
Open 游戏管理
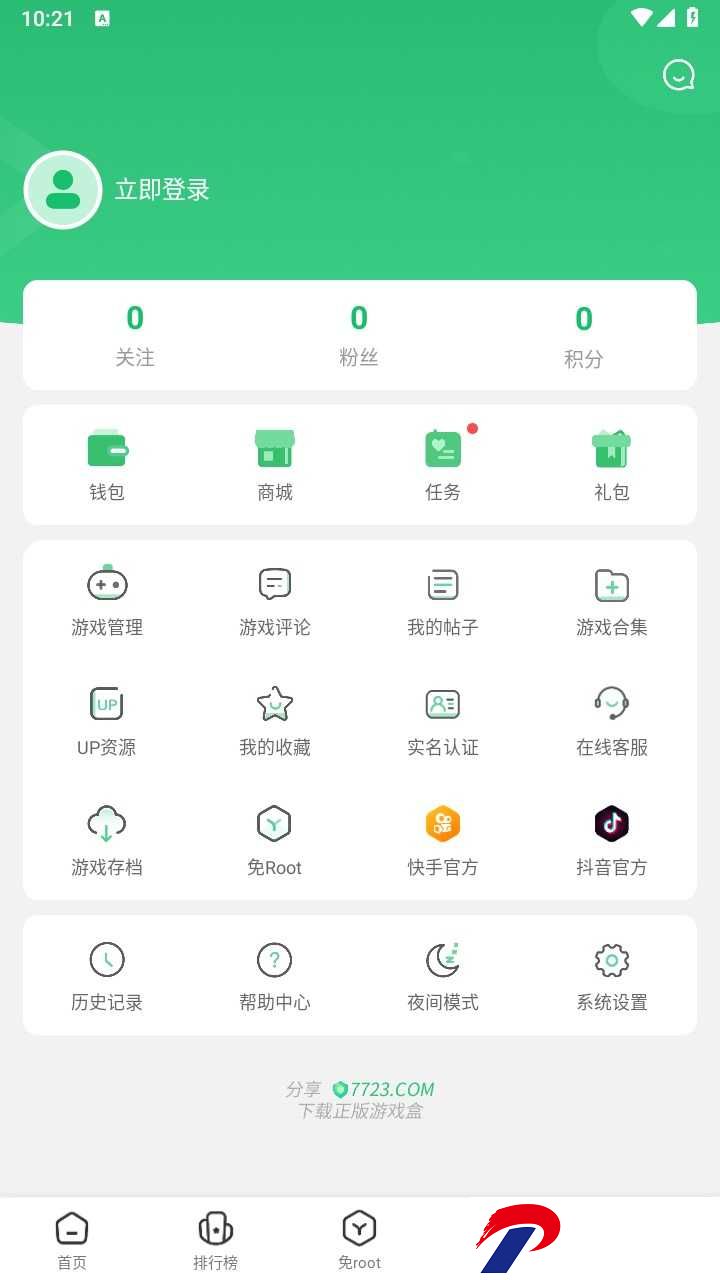107,601
